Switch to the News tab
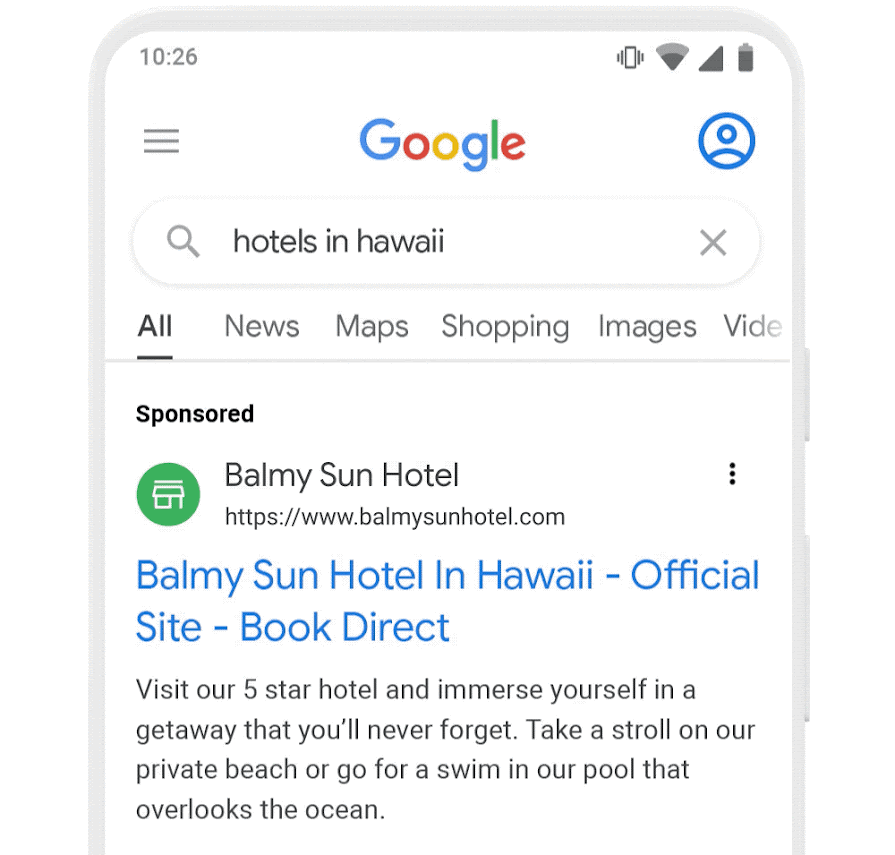This screenshot has height=855, width=895. pyautogui.click(x=261, y=326)
